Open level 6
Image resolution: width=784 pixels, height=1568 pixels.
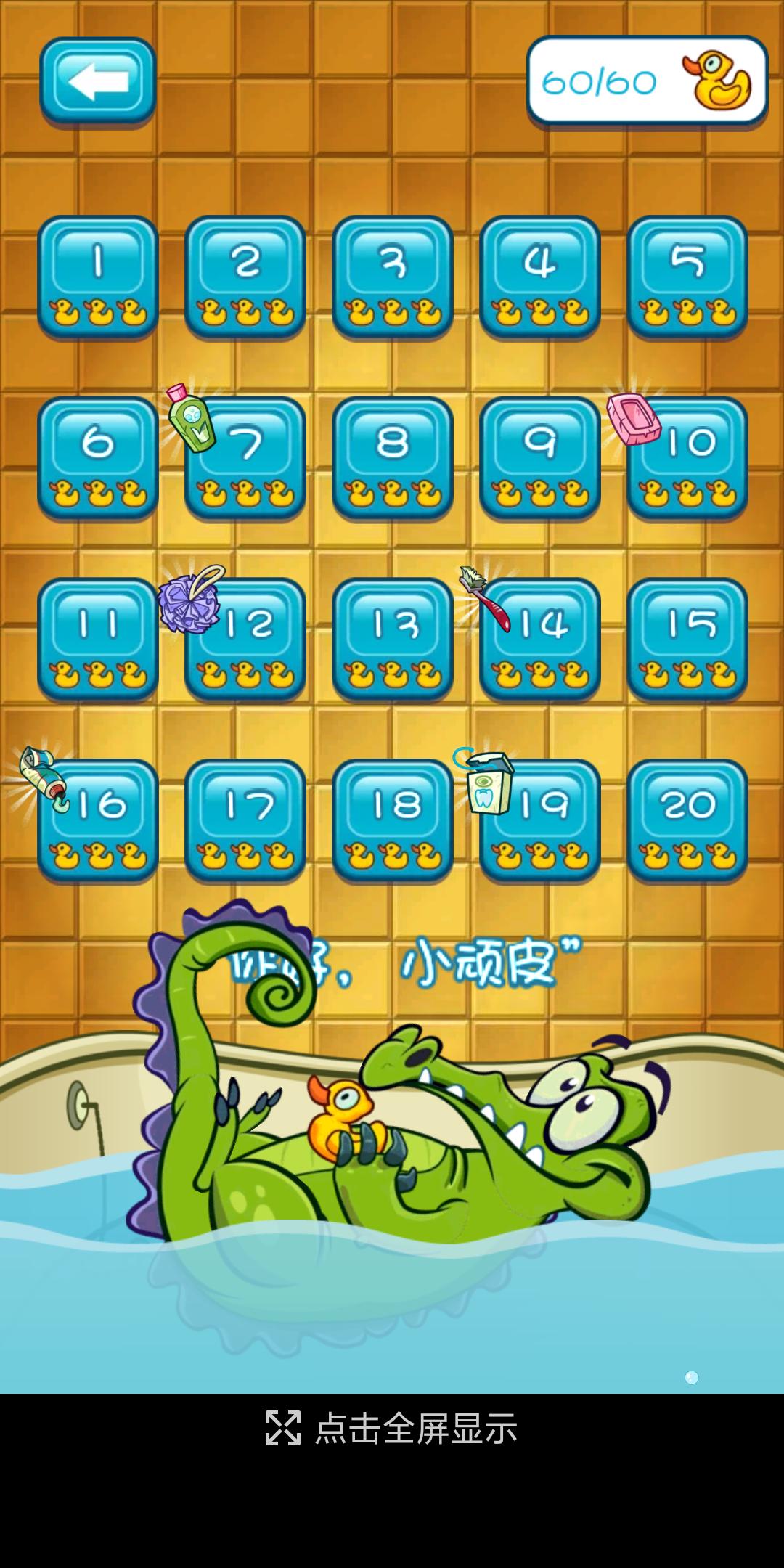pyautogui.click(x=98, y=458)
